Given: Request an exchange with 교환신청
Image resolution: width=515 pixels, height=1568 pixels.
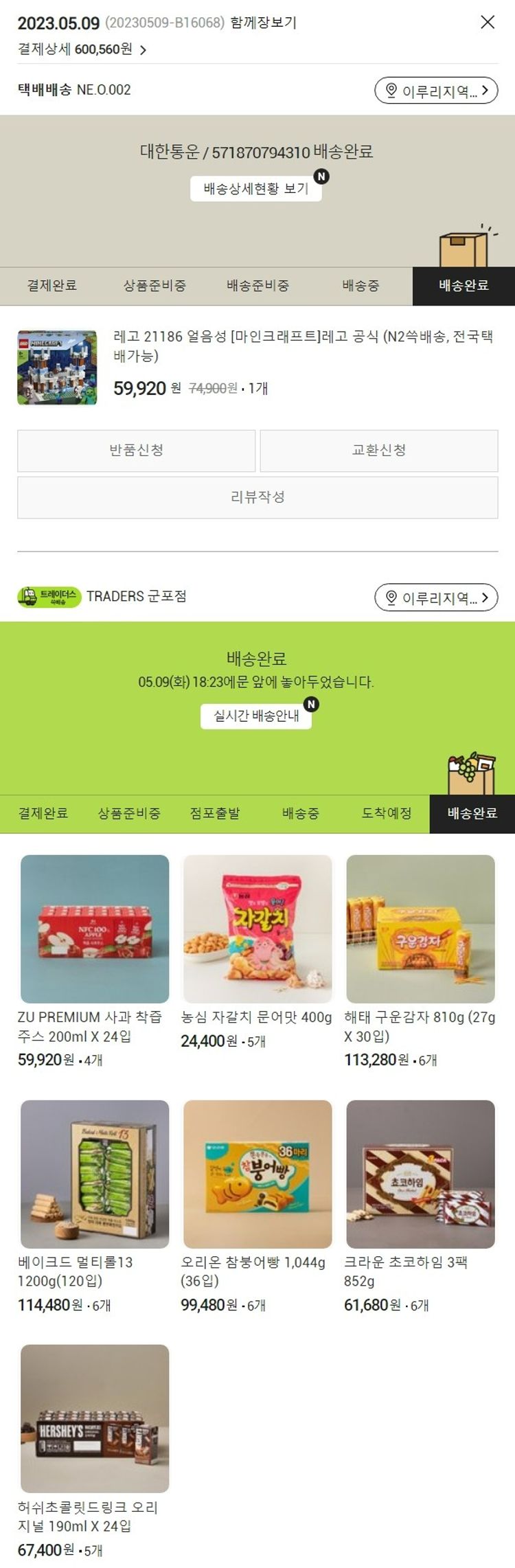Looking at the screenshot, I should (x=379, y=451).
